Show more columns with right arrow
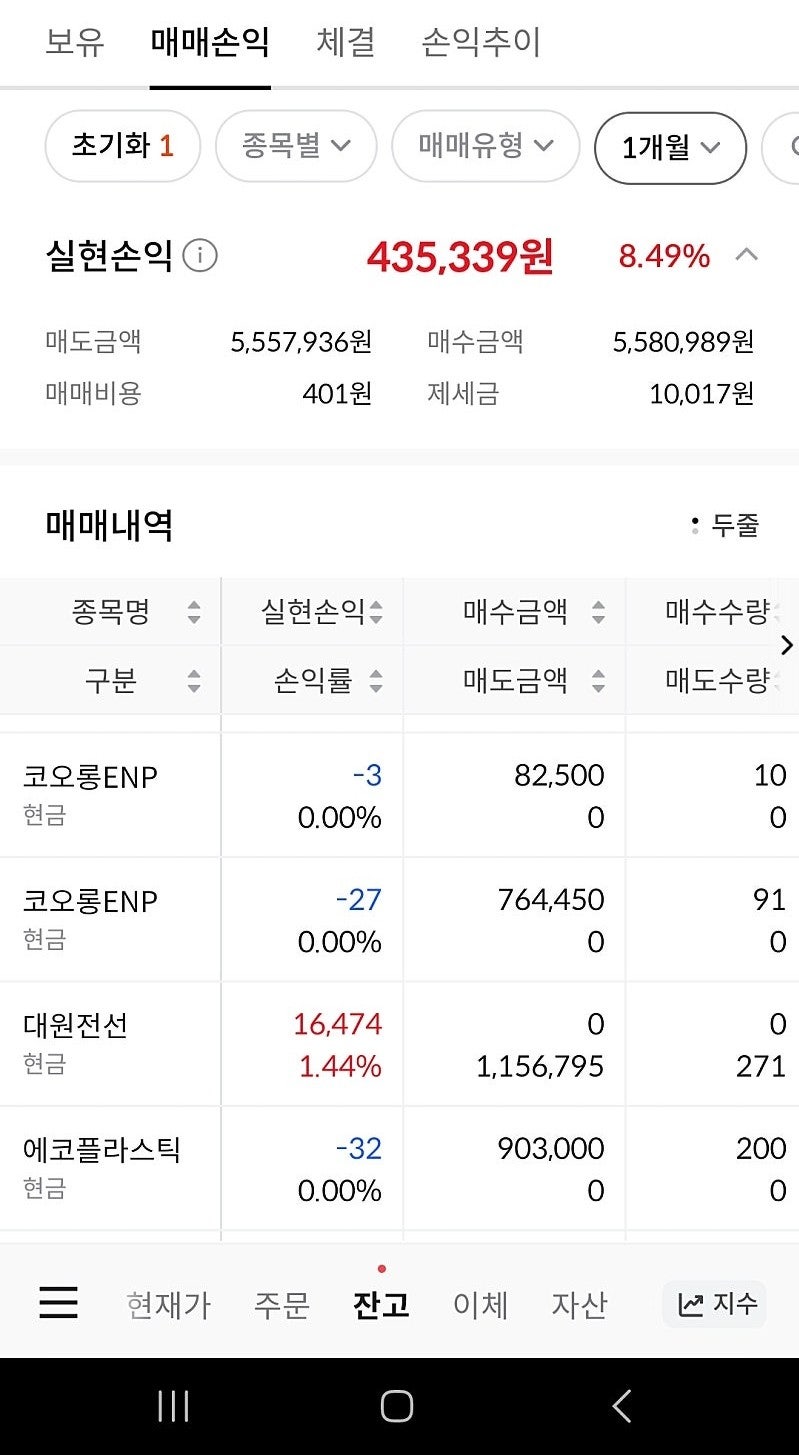The width and height of the screenshot is (799, 1455). (x=787, y=644)
